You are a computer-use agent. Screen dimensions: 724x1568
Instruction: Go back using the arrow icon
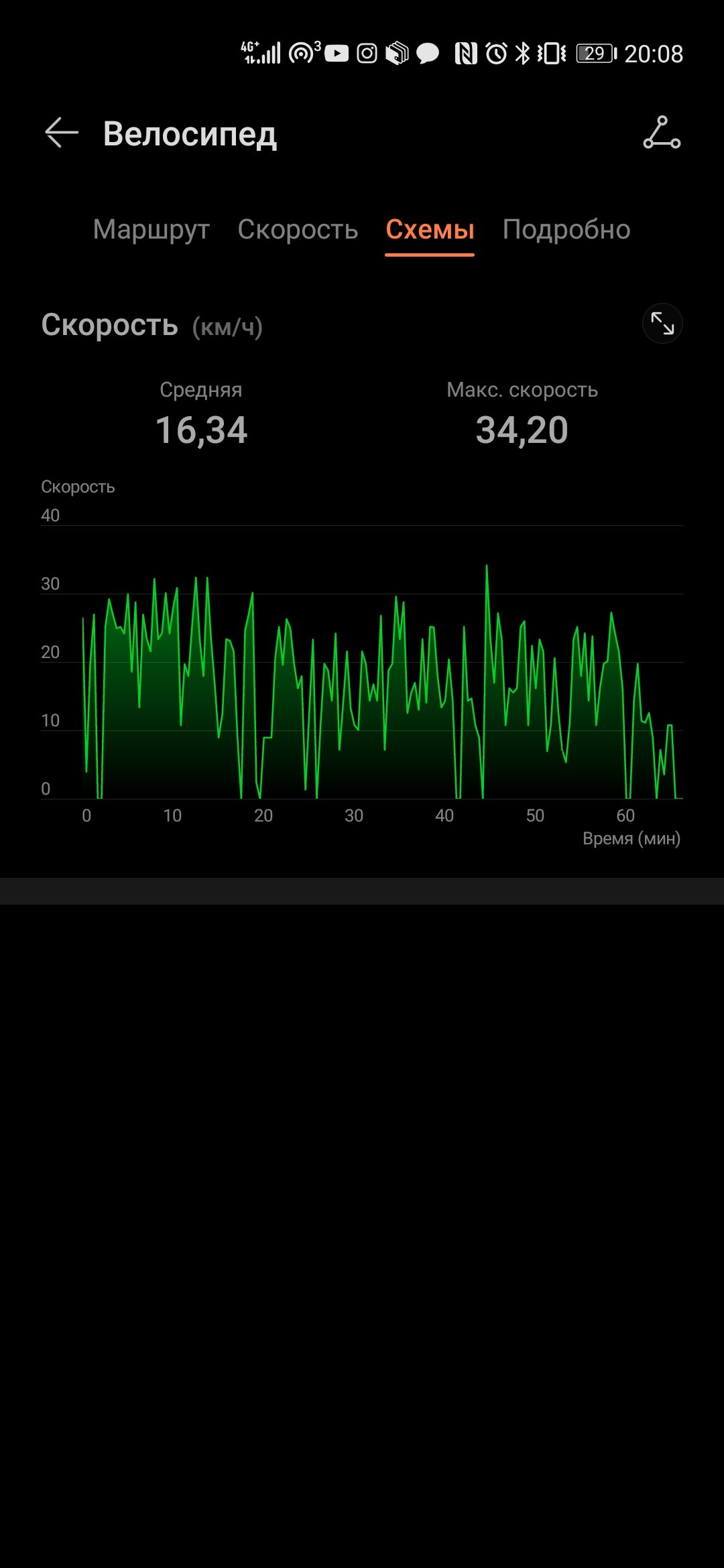tap(61, 133)
